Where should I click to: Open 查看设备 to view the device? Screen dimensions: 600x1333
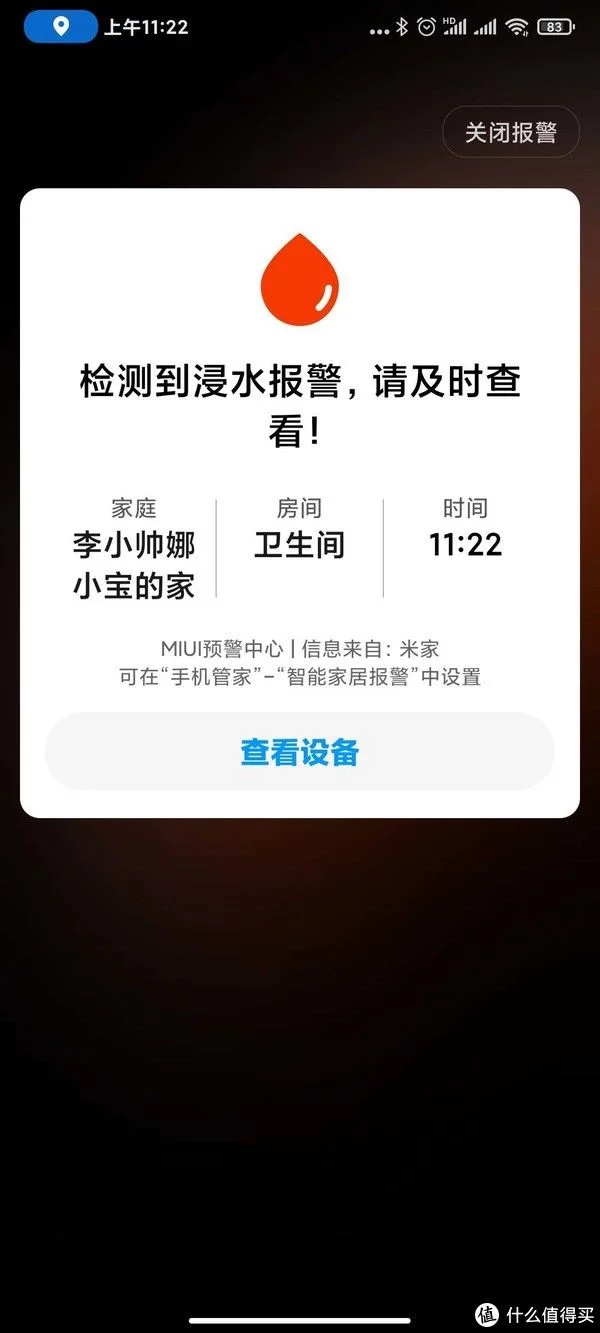[299, 752]
